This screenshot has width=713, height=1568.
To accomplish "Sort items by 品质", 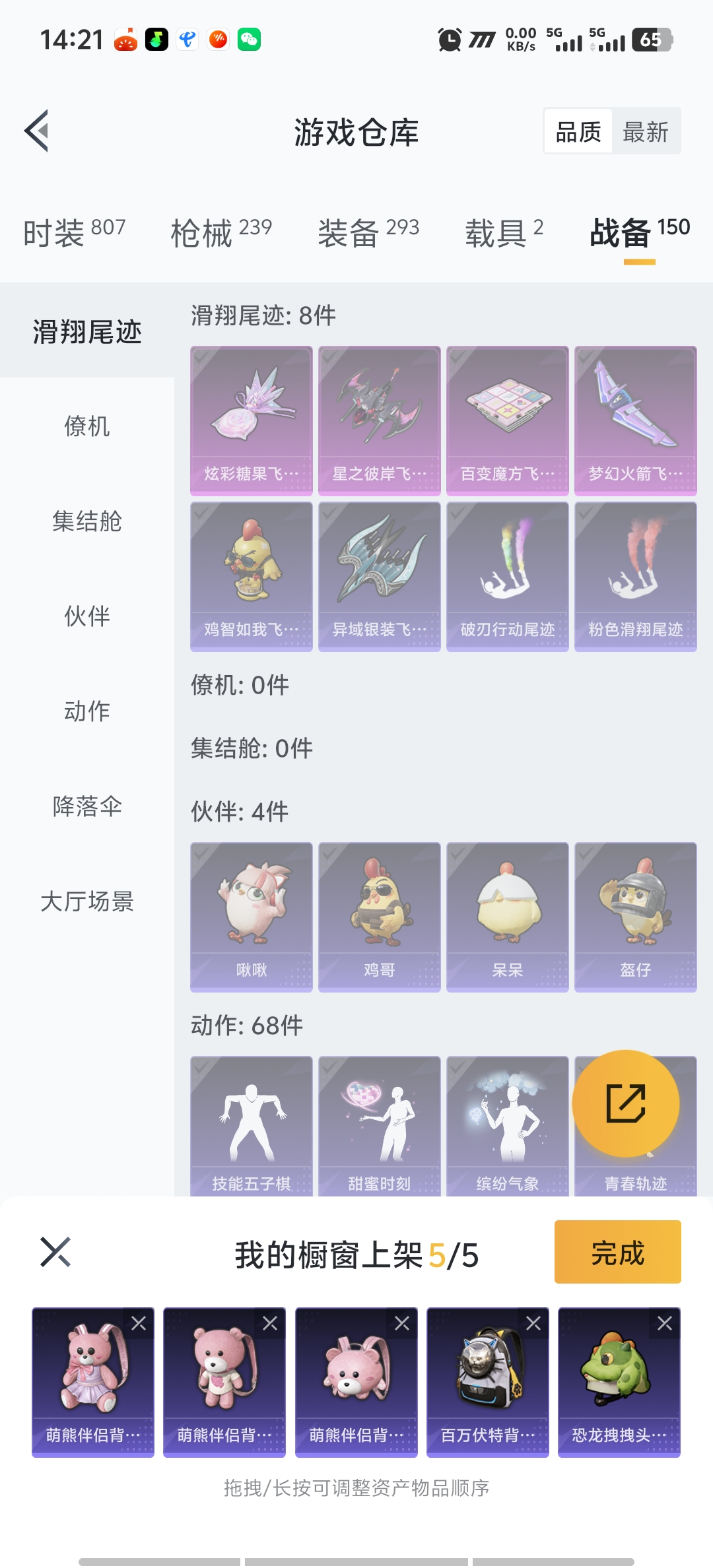I will [578, 132].
